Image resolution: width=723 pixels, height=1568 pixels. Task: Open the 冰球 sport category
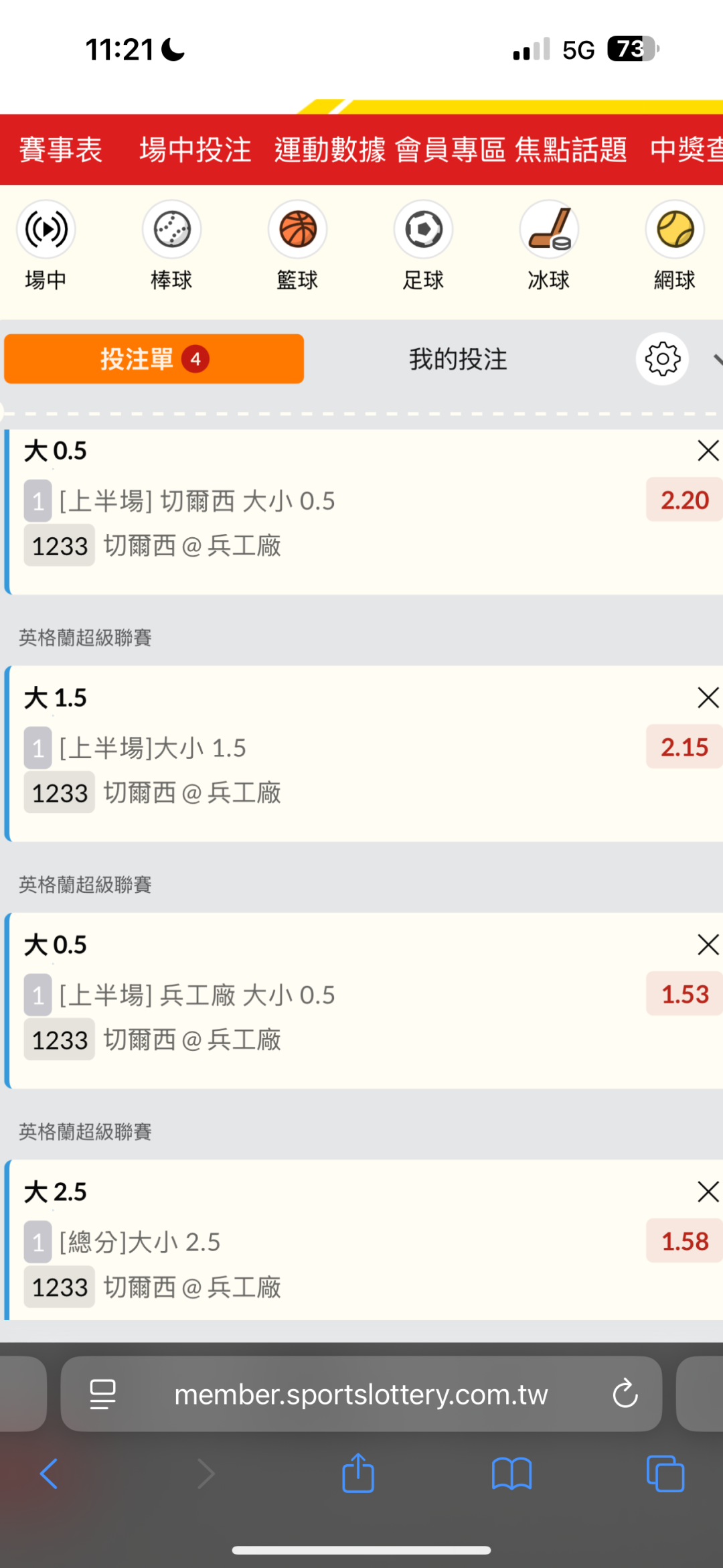point(549,245)
